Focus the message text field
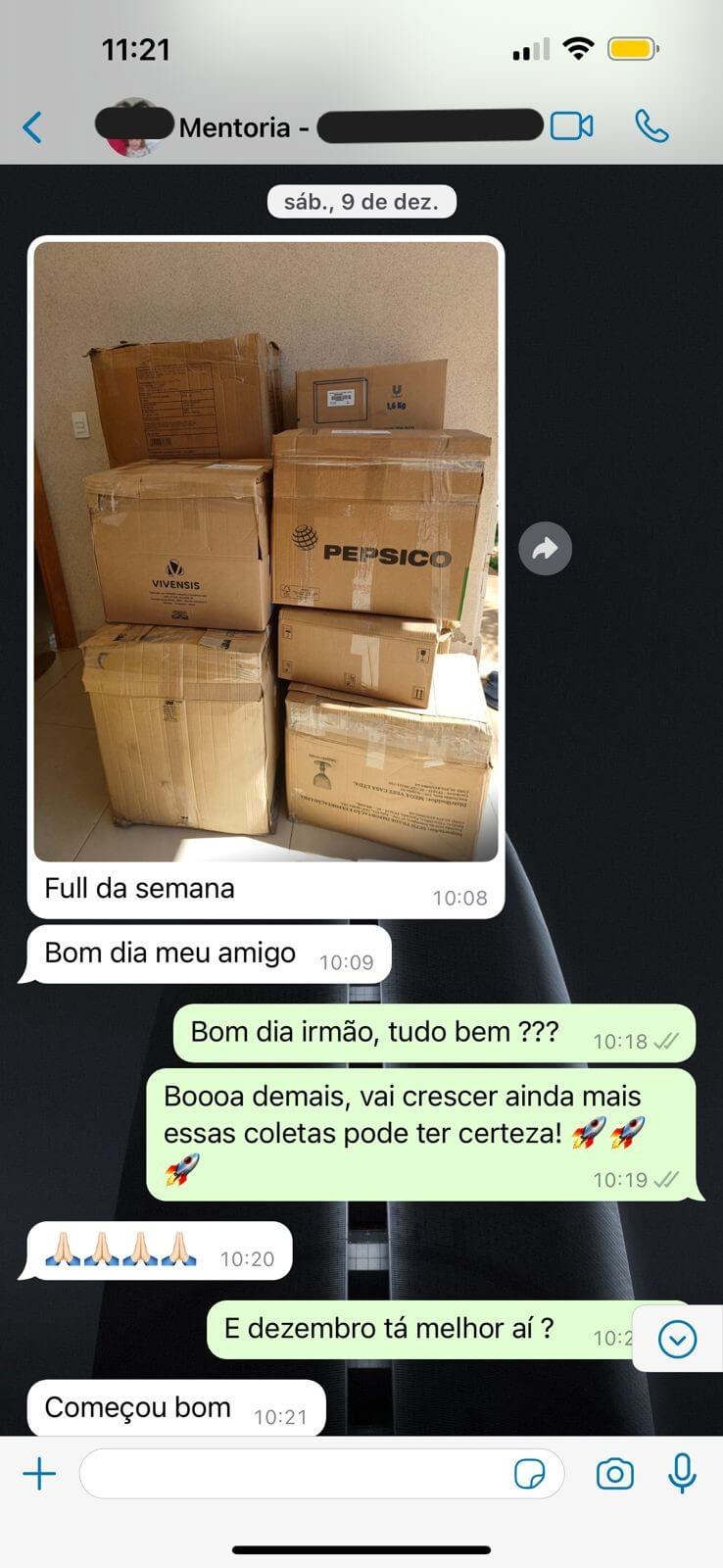Viewport: 723px width, 1568px height. coord(294,1473)
